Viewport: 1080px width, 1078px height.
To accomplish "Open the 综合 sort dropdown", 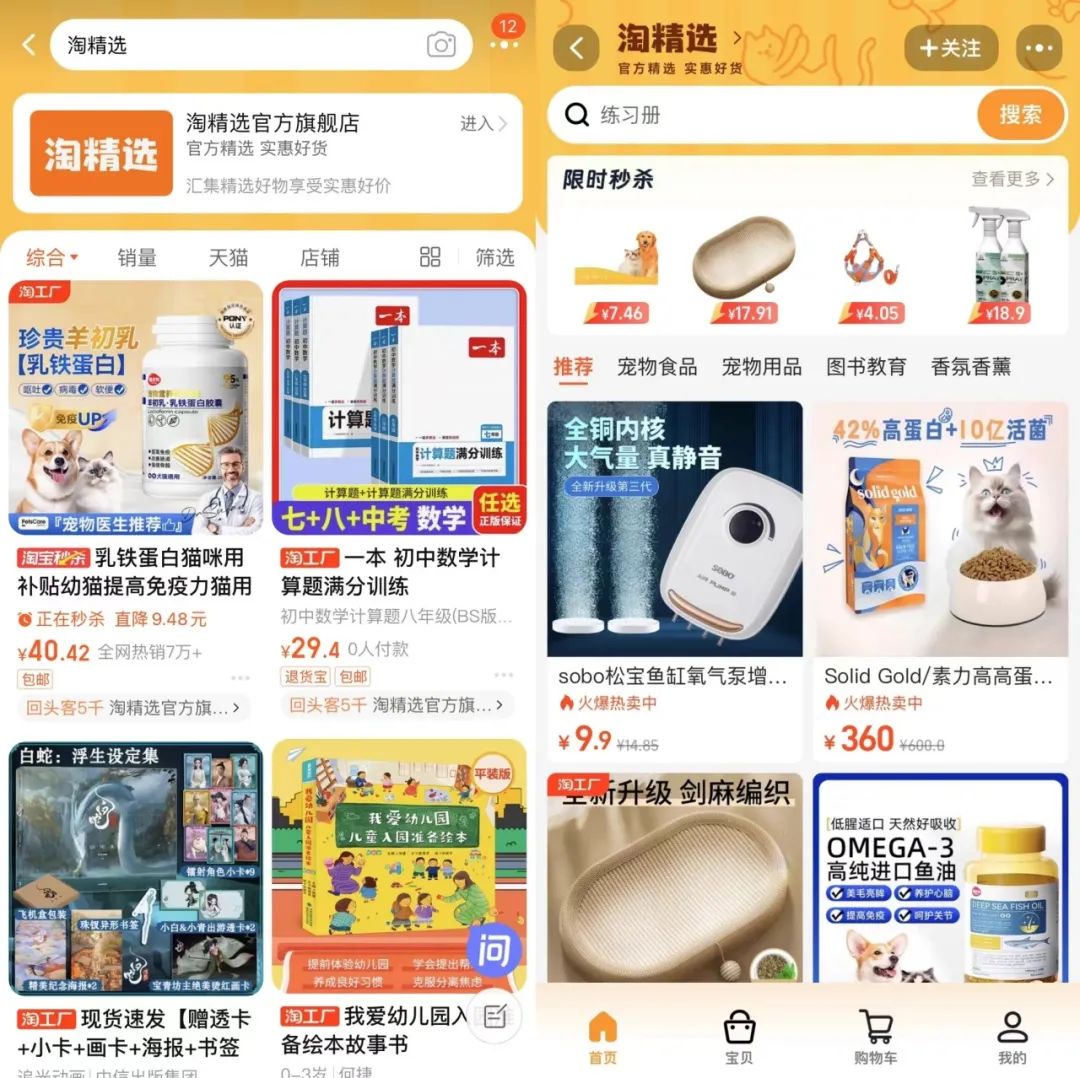I will tap(52, 258).
